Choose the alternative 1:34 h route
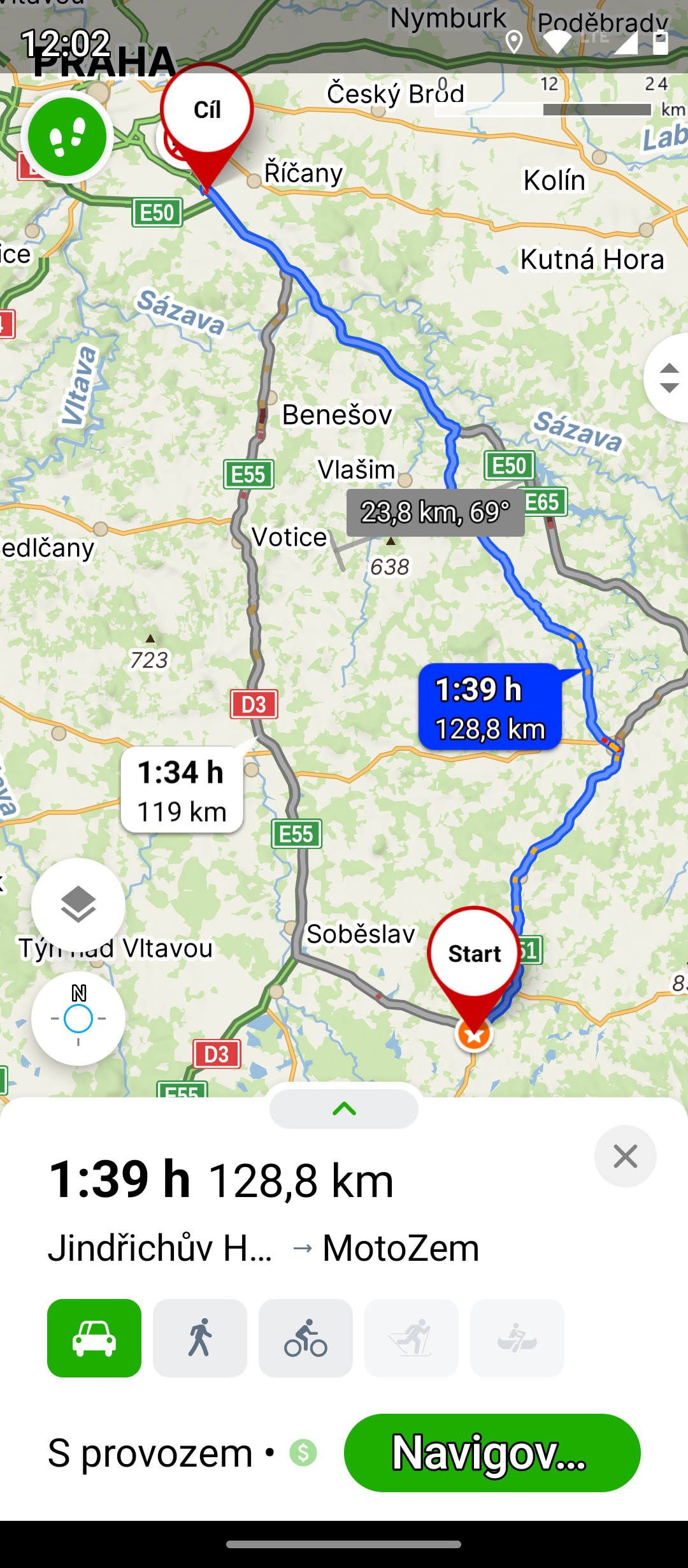This screenshot has width=688, height=1568. pyautogui.click(x=182, y=790)
